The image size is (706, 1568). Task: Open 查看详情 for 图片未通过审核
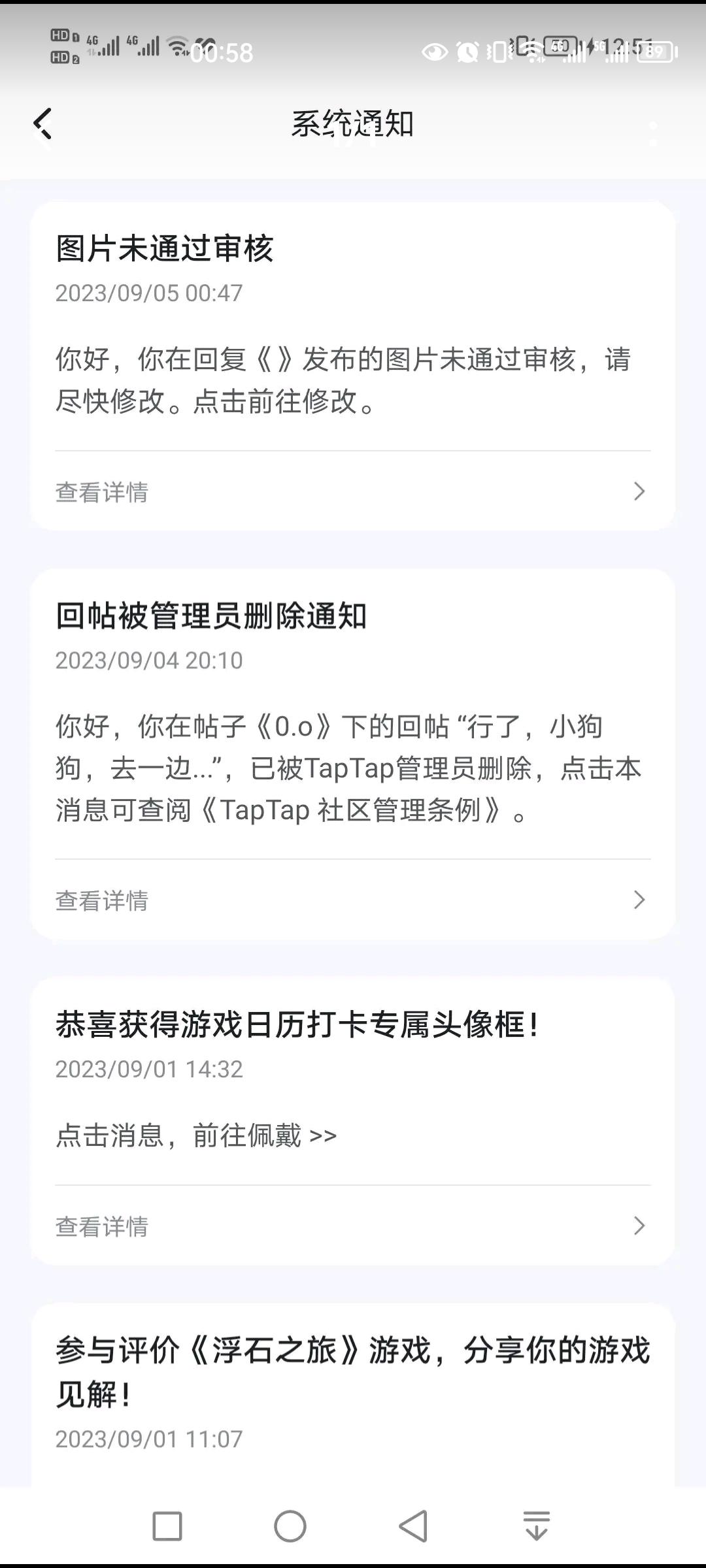(353, 491)
